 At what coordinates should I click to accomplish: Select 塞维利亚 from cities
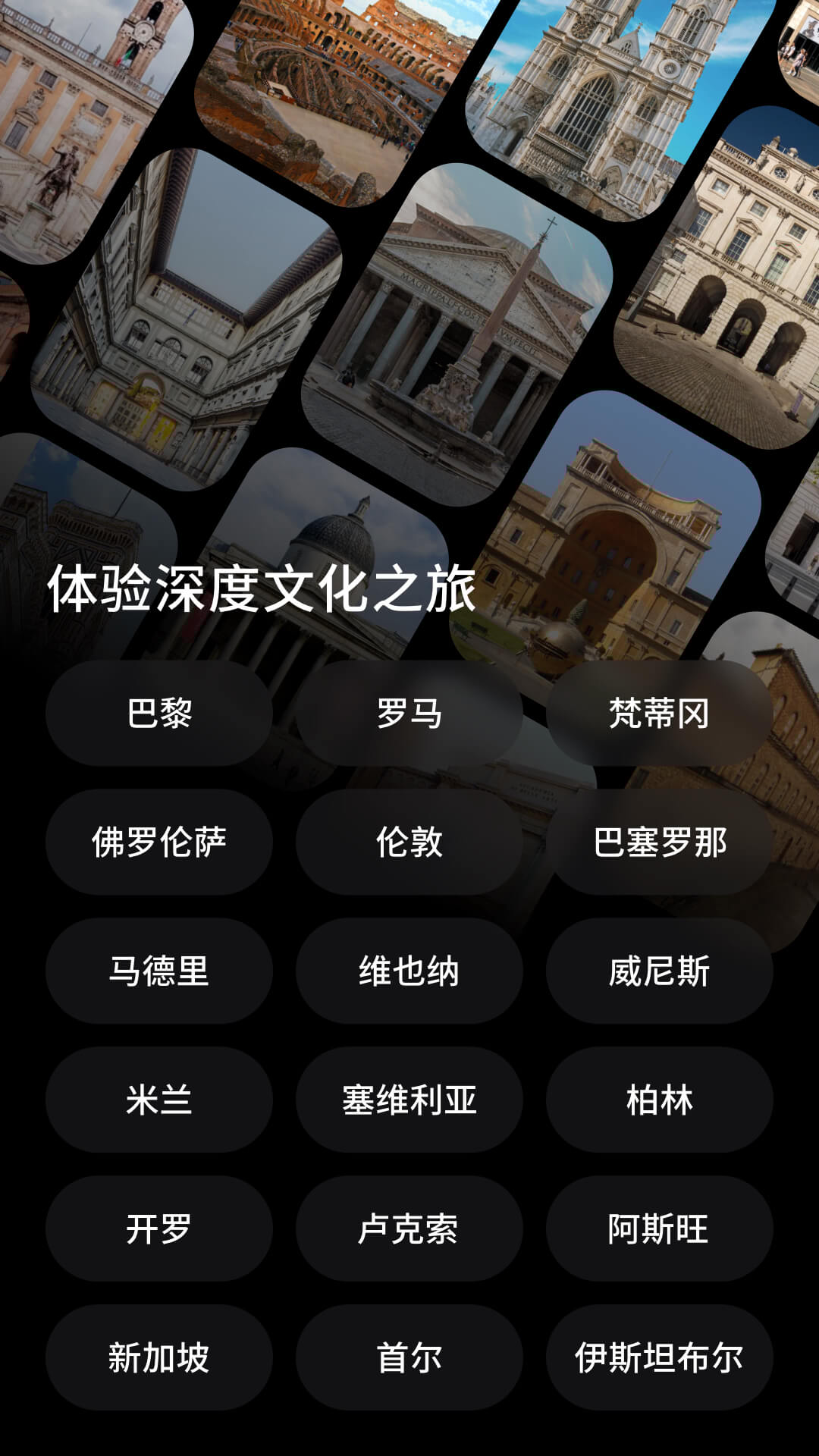pyautogui.click(x=409, y=1100)
